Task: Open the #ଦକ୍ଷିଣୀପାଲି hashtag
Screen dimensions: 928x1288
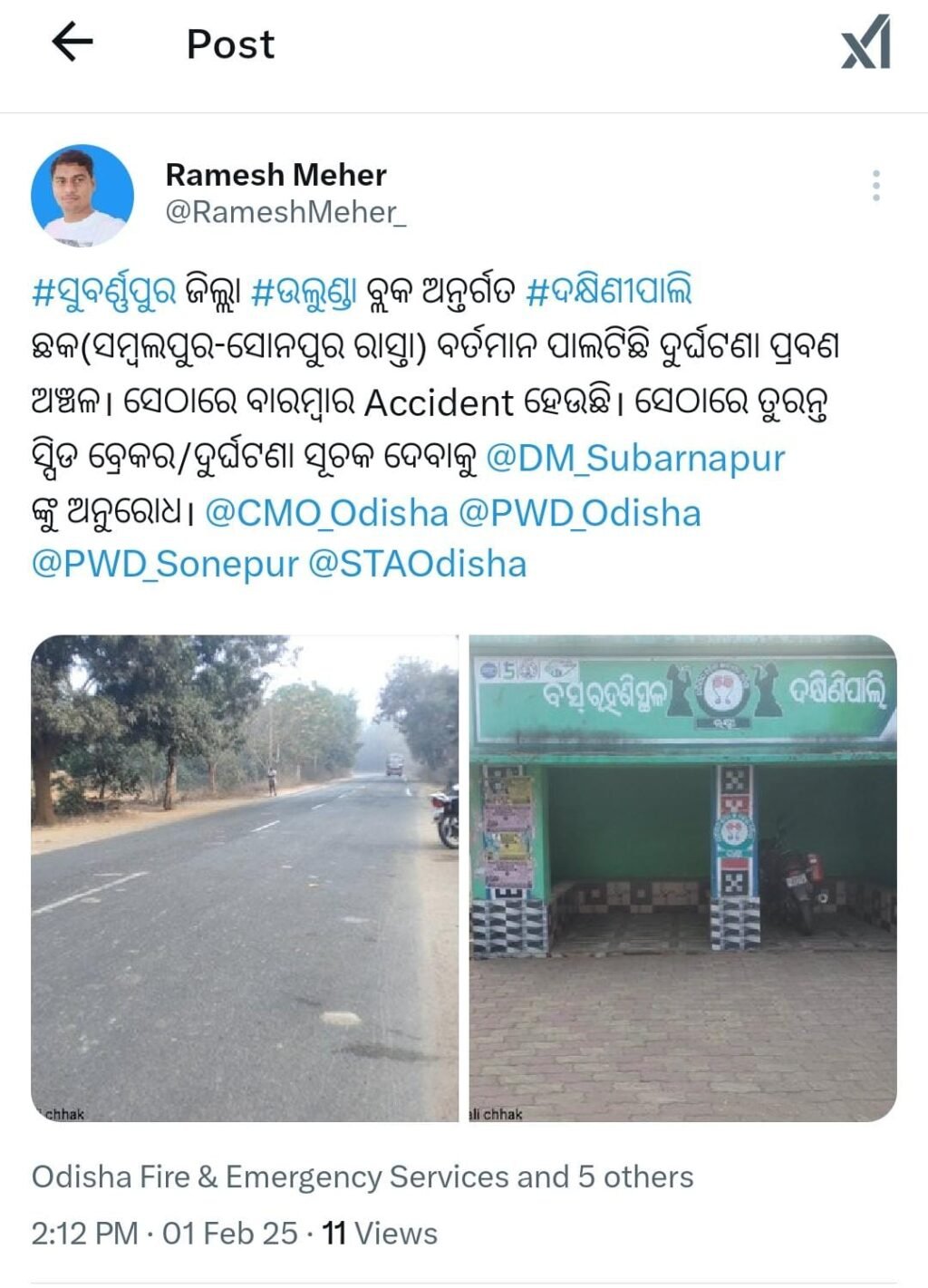Action: (x=608, y=292)
